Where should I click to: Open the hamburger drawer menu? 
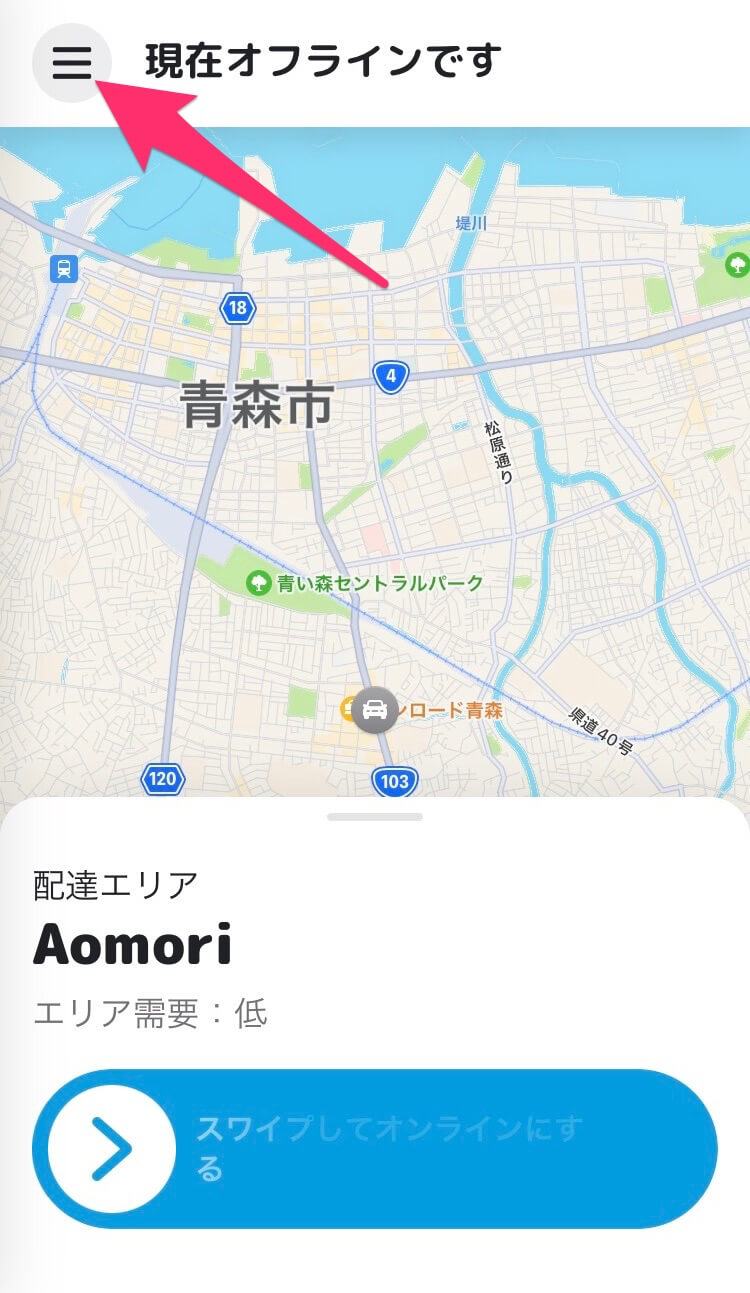point(71,63)
